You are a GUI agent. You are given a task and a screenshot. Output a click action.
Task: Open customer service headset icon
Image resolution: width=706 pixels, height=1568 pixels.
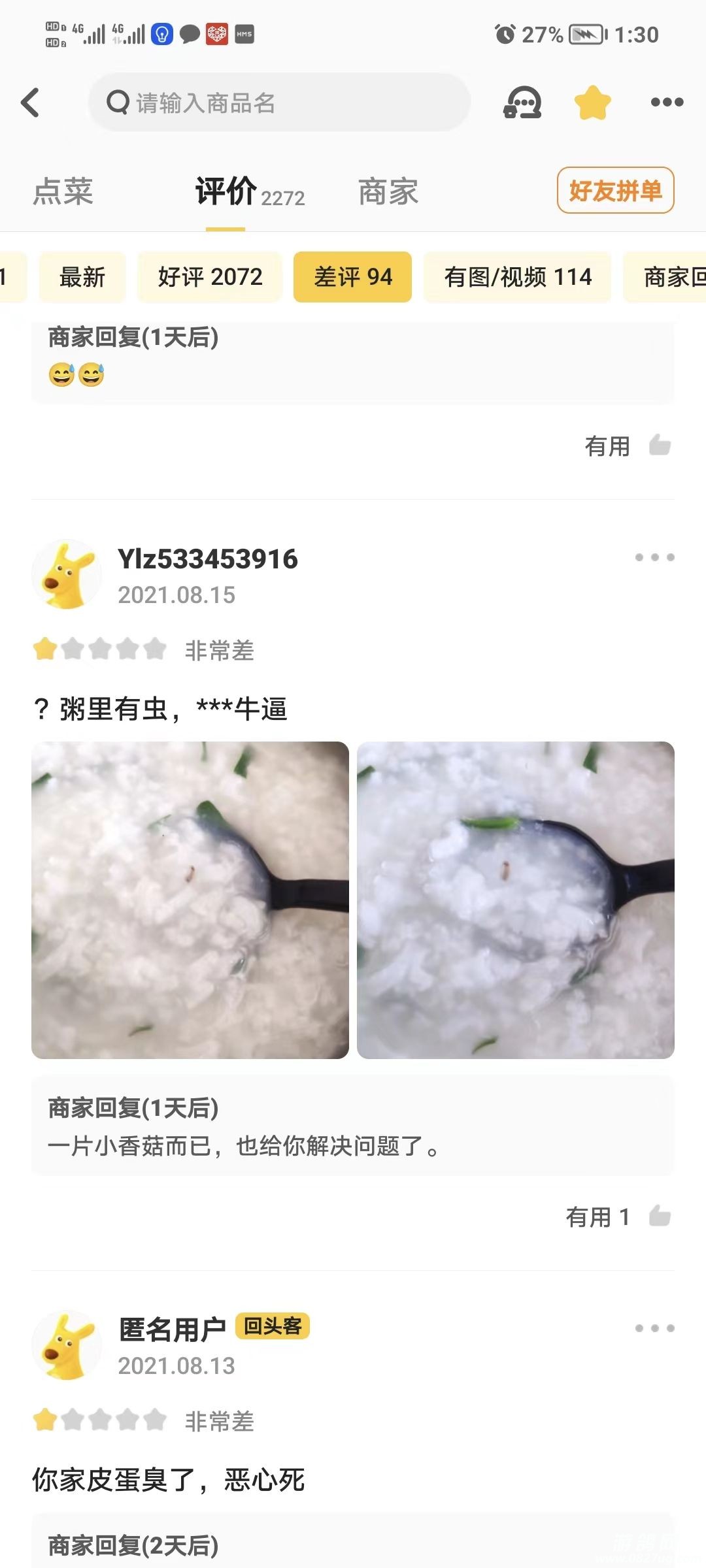coord(522,103)
